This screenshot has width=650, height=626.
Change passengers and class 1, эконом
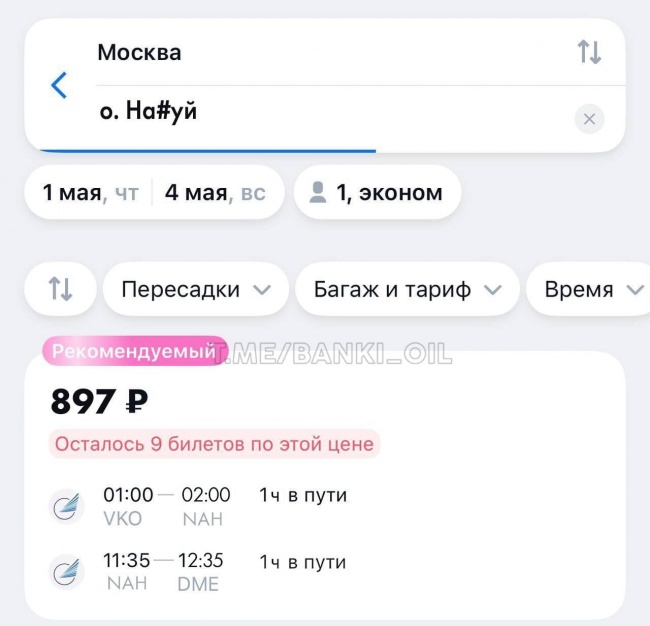tap(376, 192)
